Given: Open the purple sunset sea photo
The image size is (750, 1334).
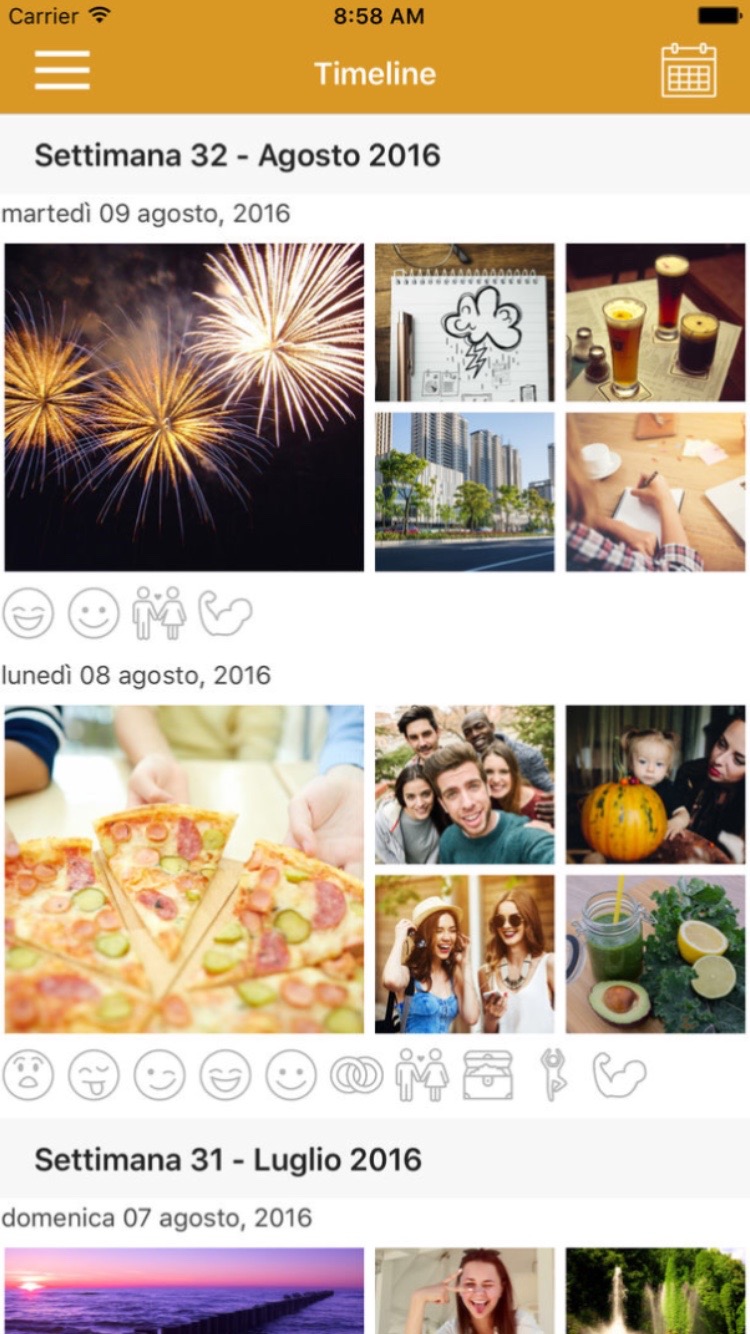Looking at the screenshot, I should pyautogui.click(x=184, y=1290).
